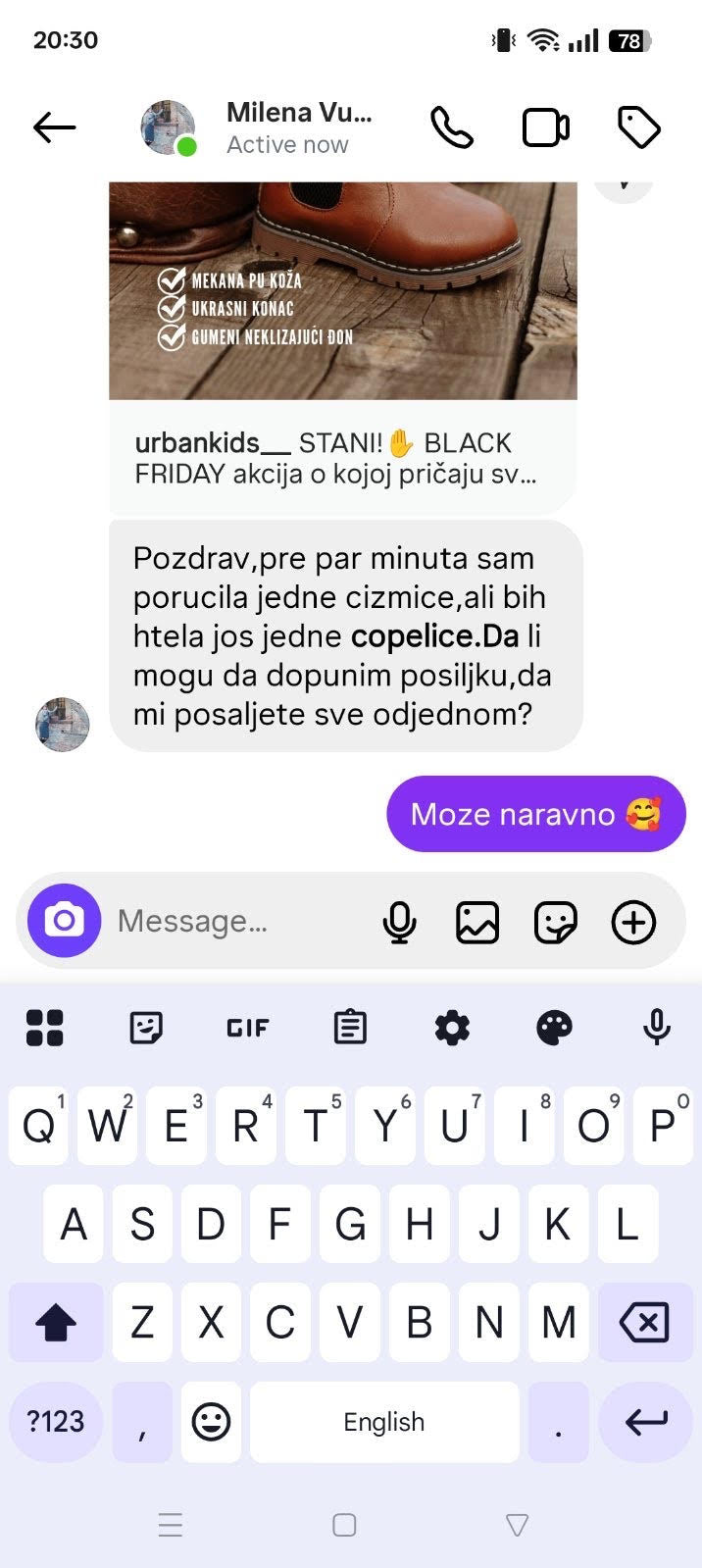This screenshot has height=1568, width=702.
Task: Go back to the inbox list
Action: point(54,127)
